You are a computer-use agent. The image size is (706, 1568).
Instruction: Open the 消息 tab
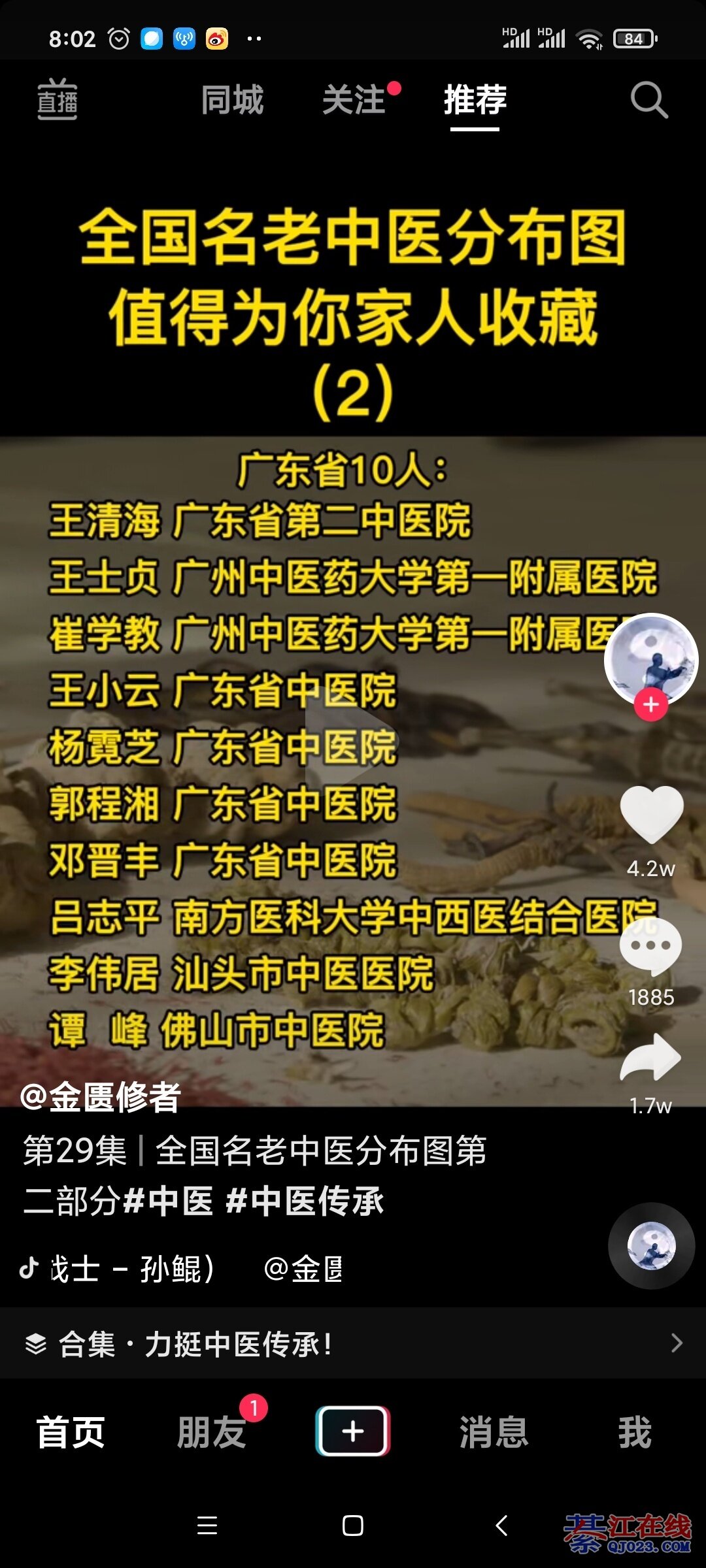pyautogui.click(x=494, y=1432)
